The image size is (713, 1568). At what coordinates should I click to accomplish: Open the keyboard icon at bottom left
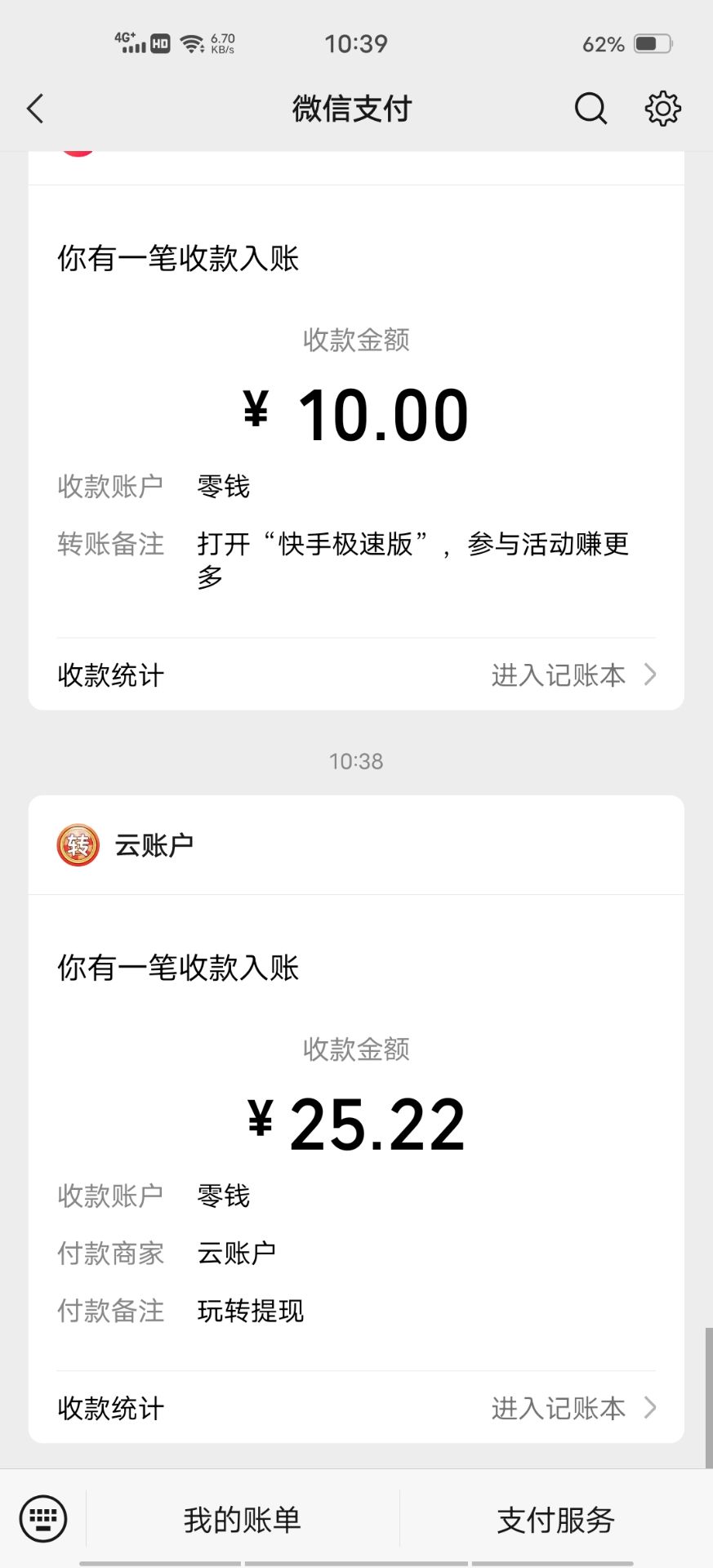click(x=42, y=1517)
